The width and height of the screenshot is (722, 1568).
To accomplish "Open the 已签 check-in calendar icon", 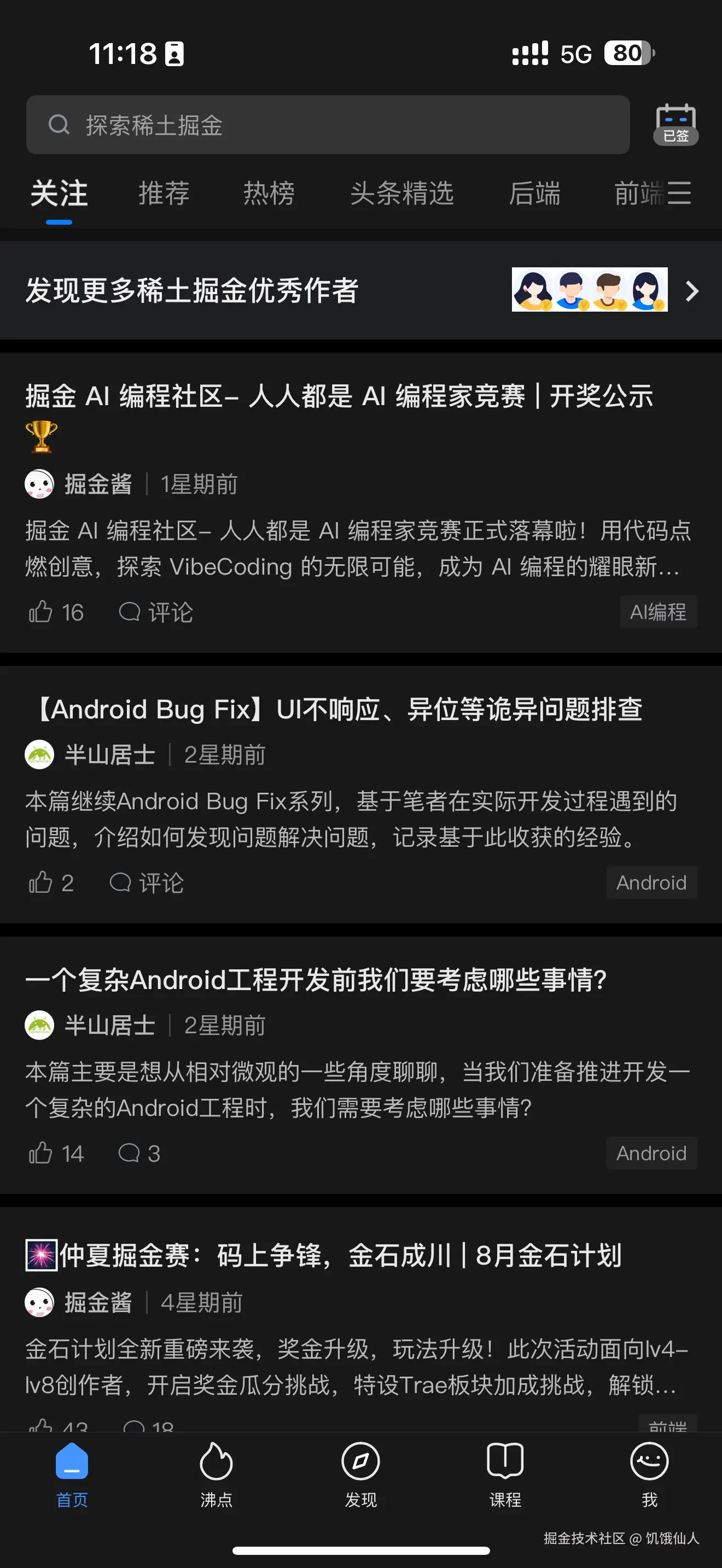I will [x=675, y=124].
